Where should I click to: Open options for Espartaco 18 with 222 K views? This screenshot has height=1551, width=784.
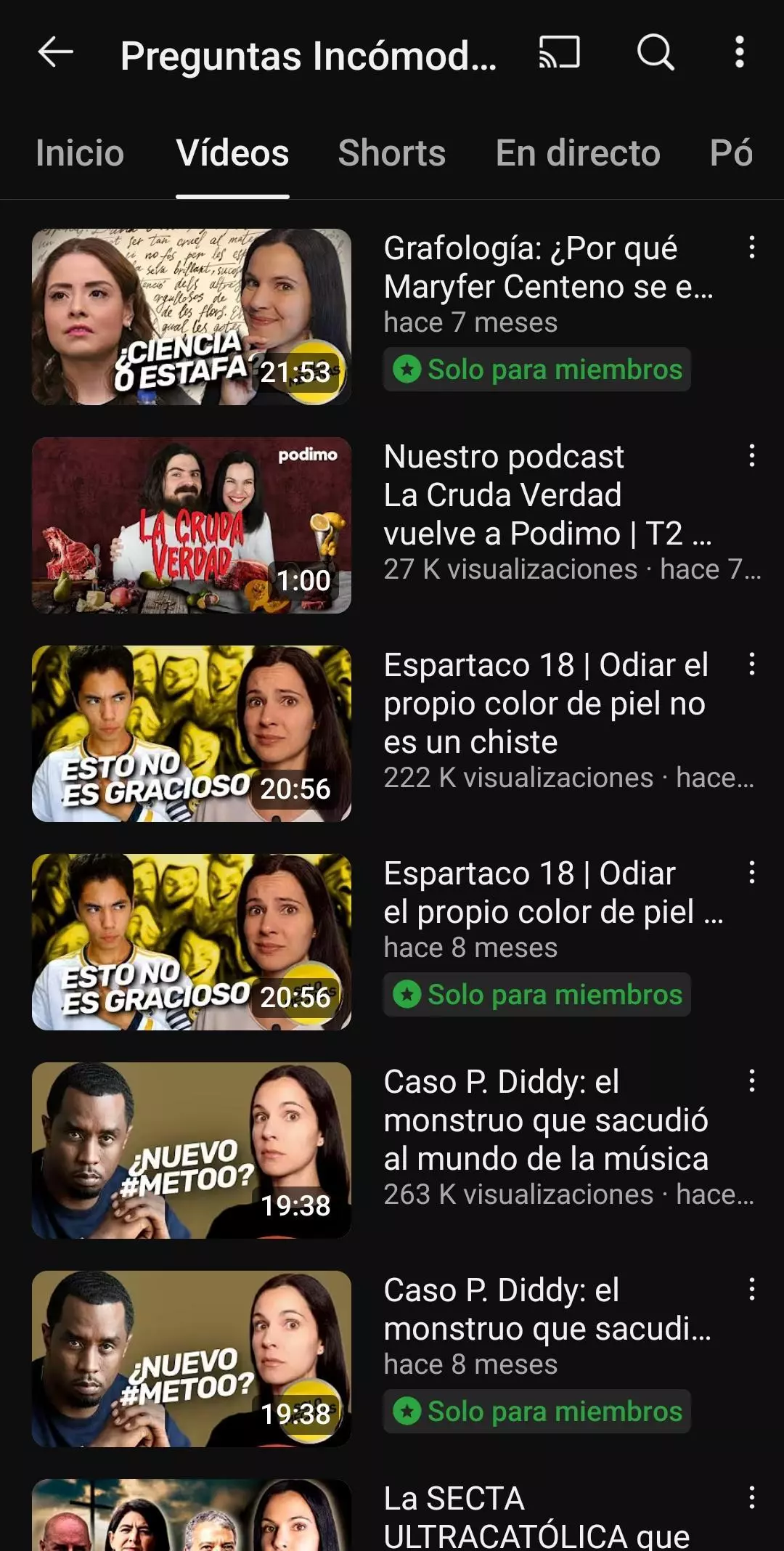coord(752,664)
